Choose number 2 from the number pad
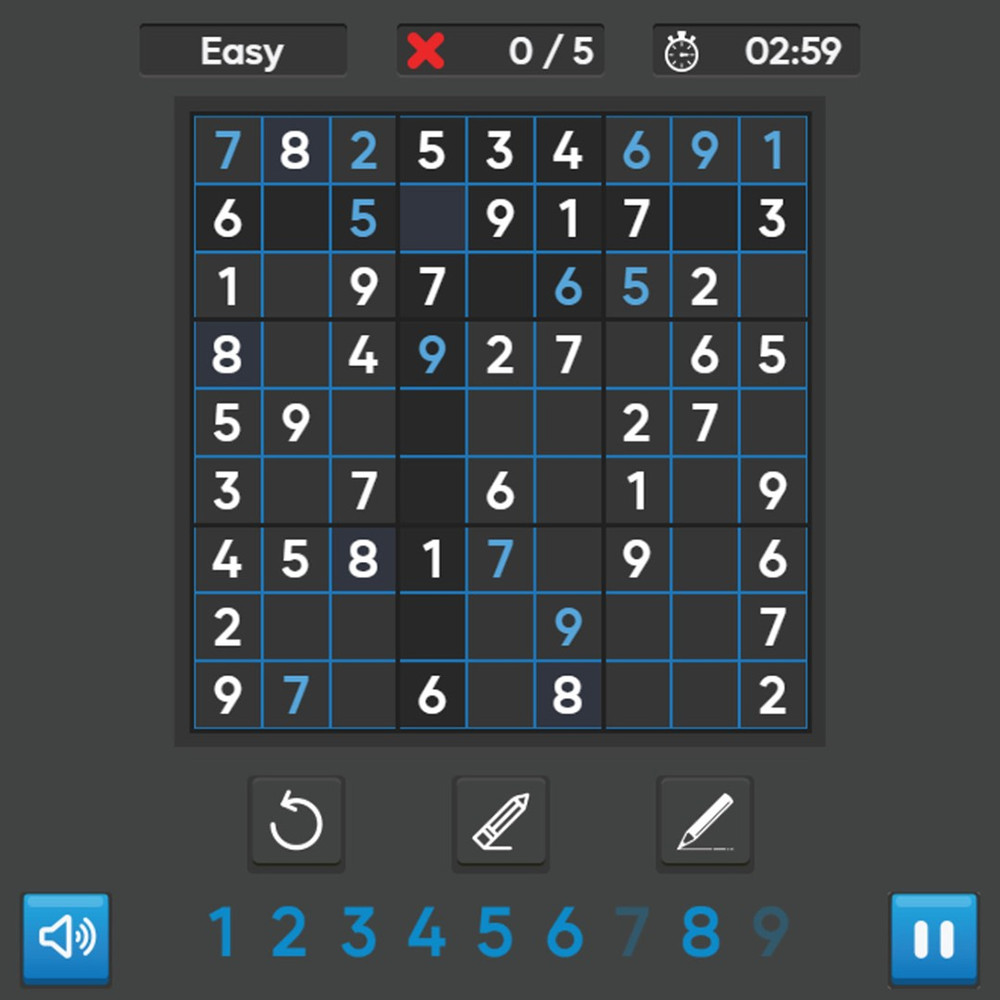 (289, 933)
